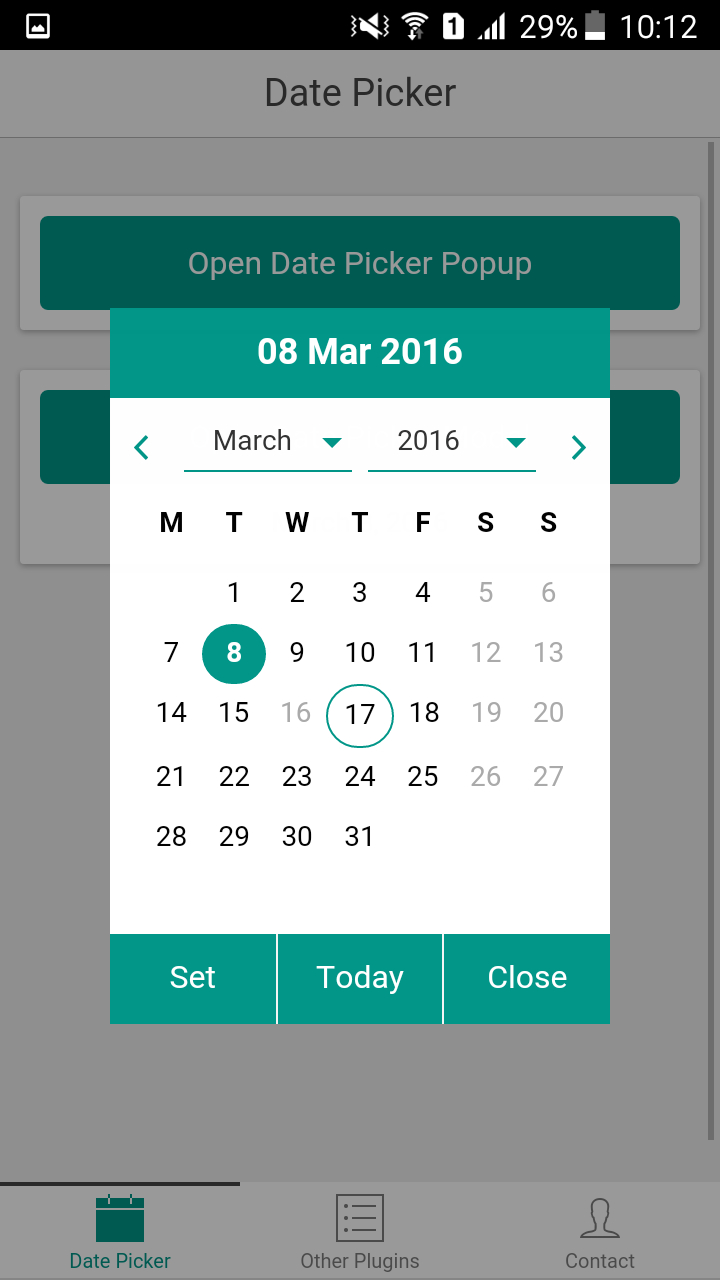Go to the previous month

pyautogui.click(x=142, y=447)
